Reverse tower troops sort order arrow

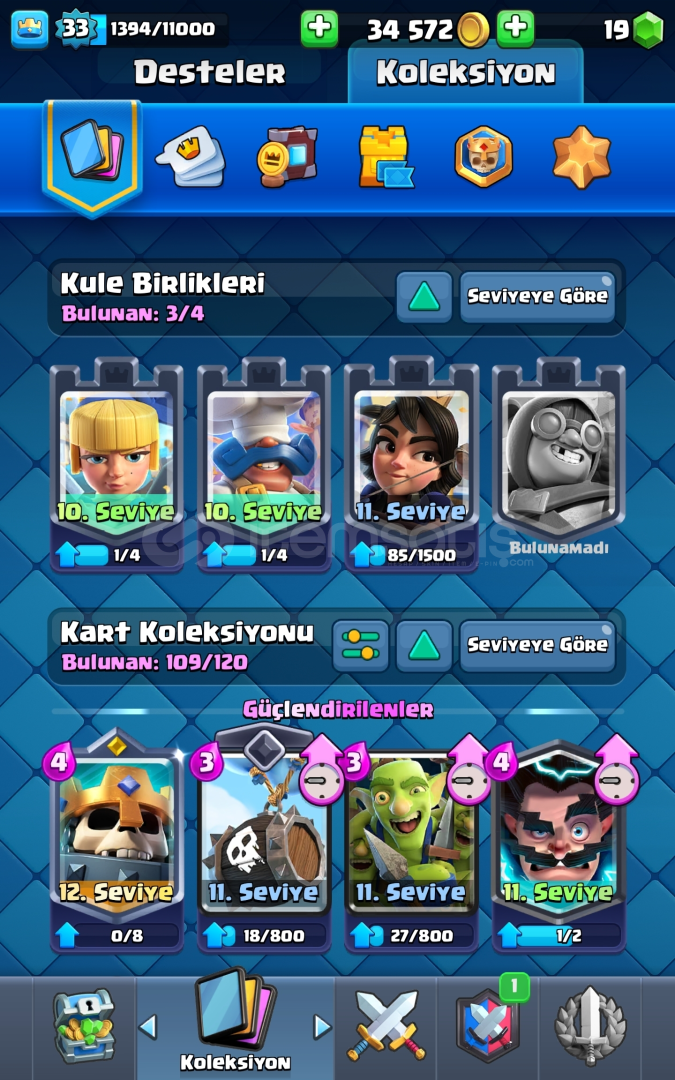pos(424,297)
